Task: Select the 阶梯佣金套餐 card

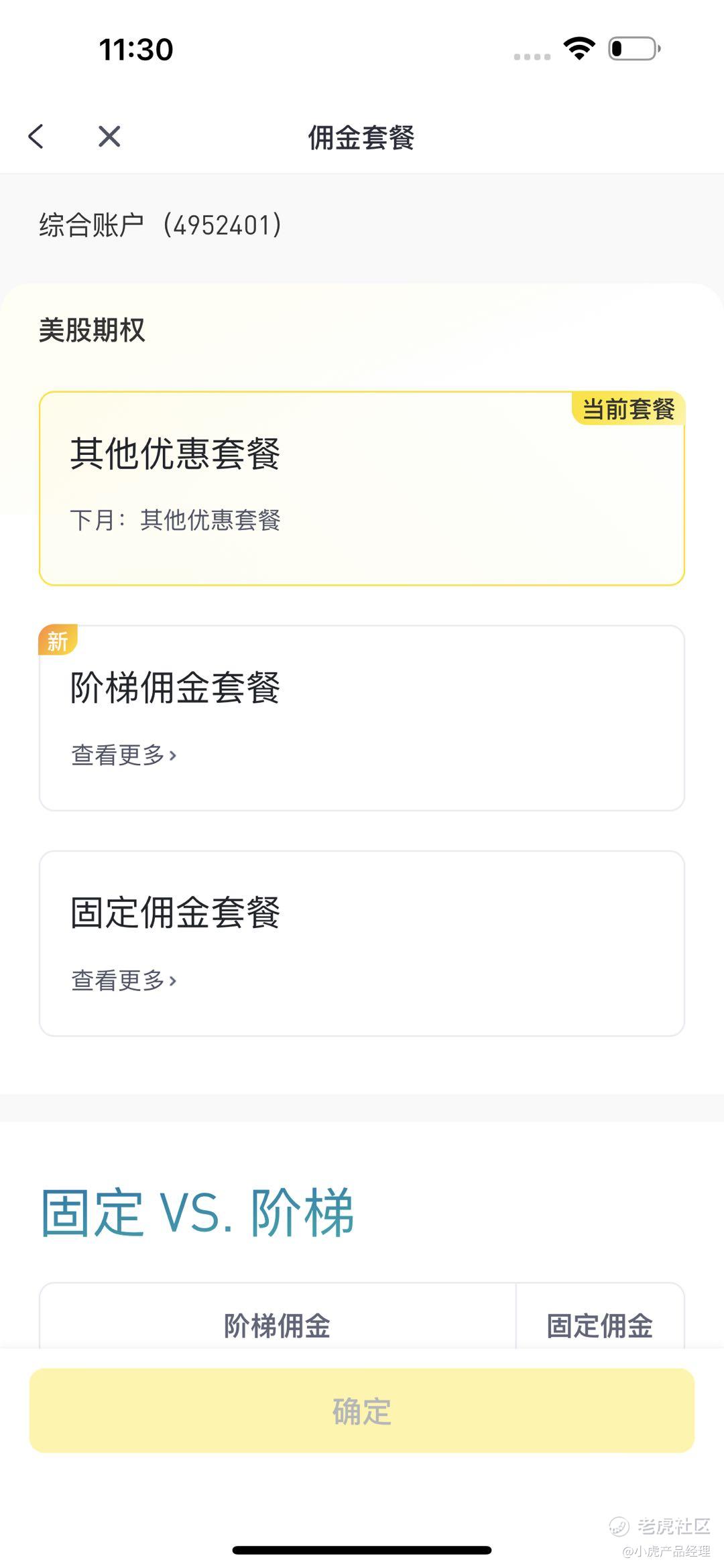Action: coord(362,718)
